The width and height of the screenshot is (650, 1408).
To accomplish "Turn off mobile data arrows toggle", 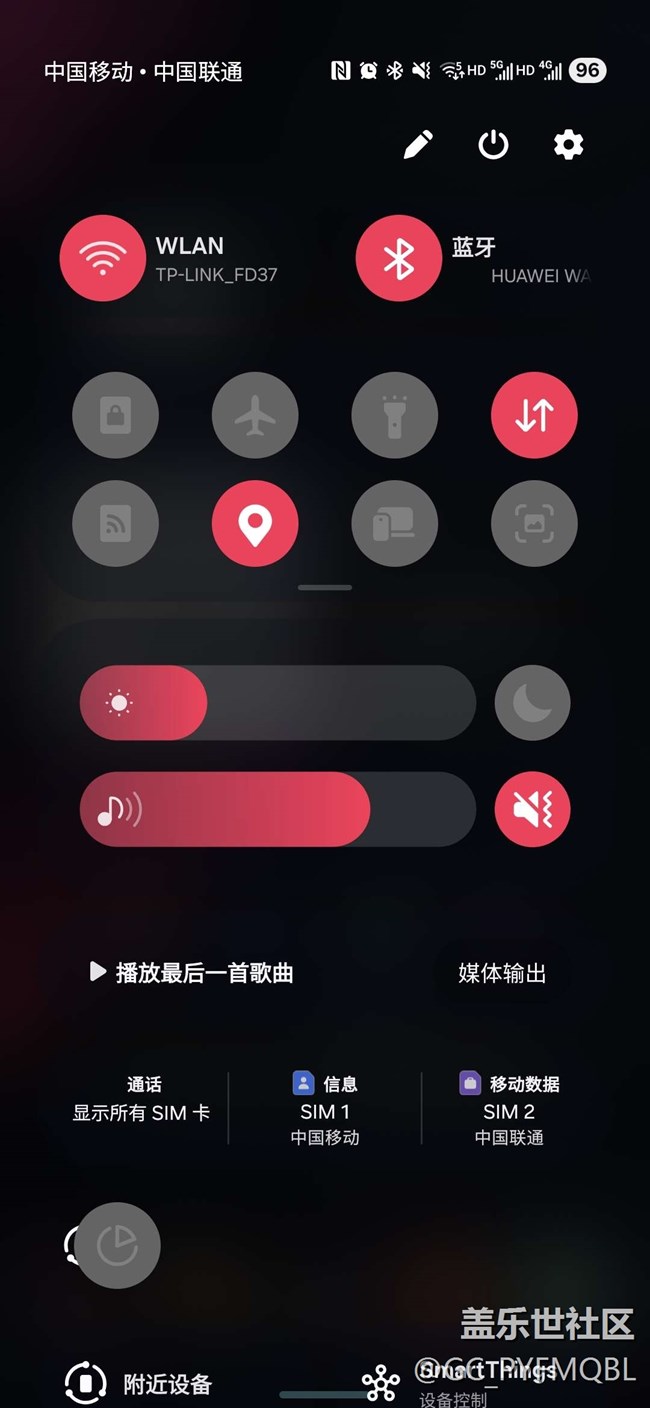I will click(x=534, y=415).
